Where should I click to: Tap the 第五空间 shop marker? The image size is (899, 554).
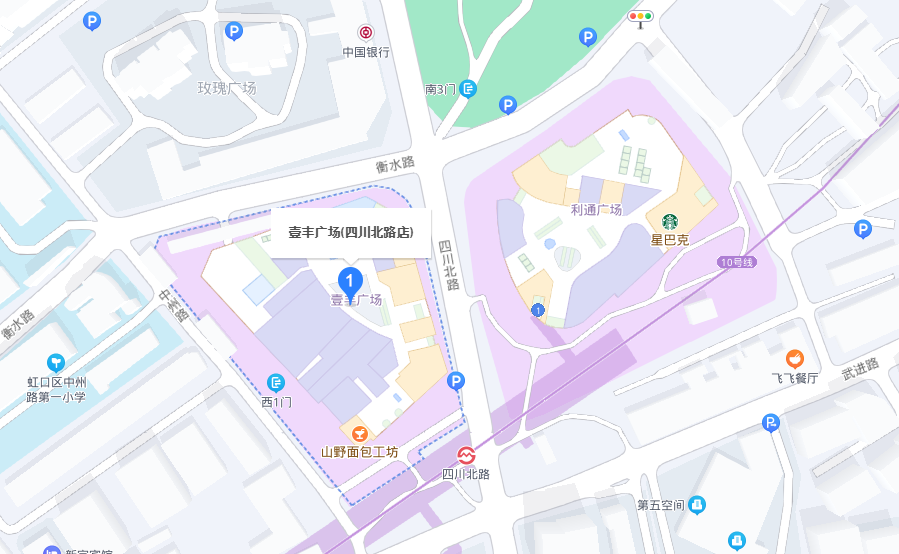[697, 505]
